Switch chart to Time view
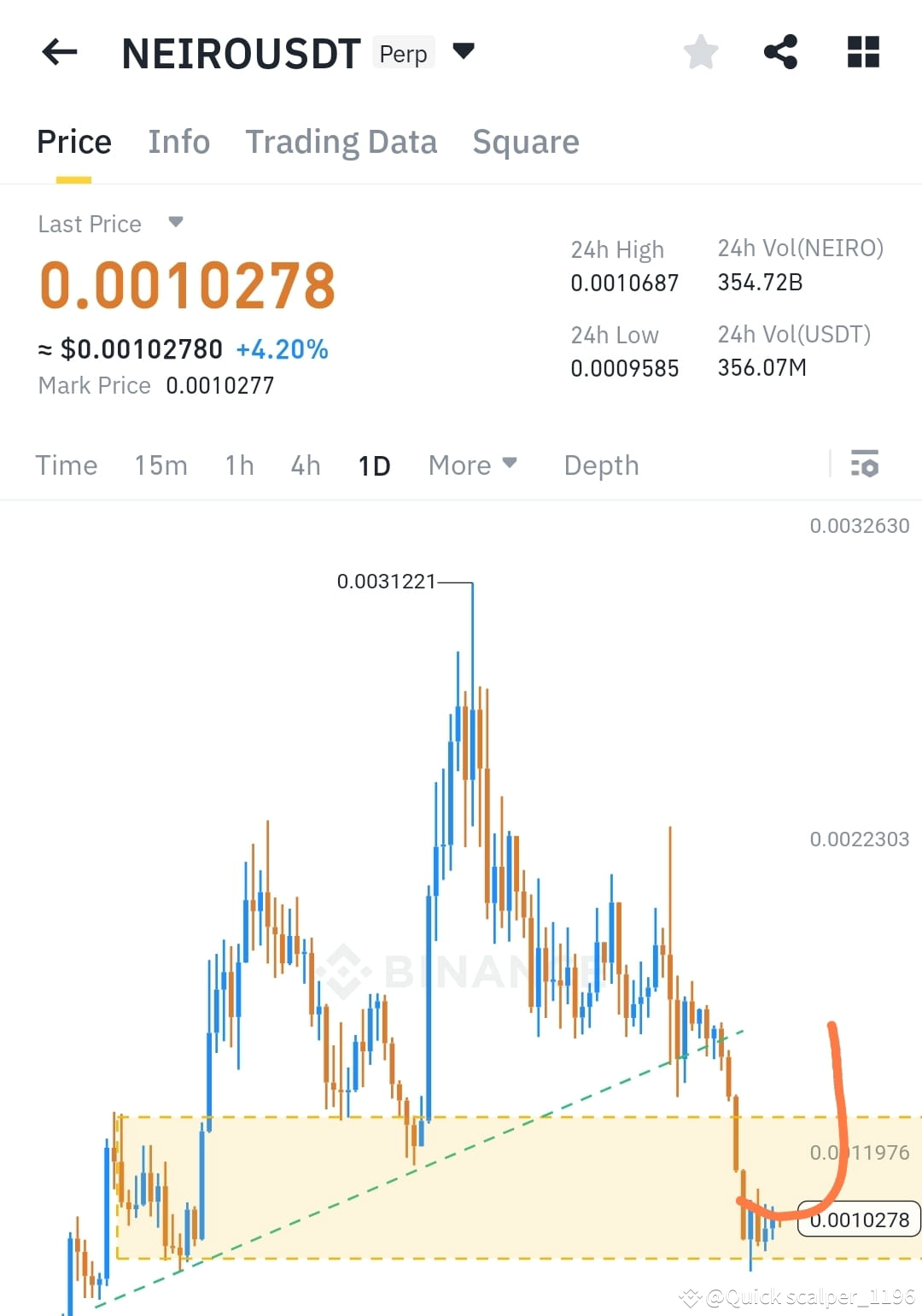922x1316 pixels. point(67,465)
